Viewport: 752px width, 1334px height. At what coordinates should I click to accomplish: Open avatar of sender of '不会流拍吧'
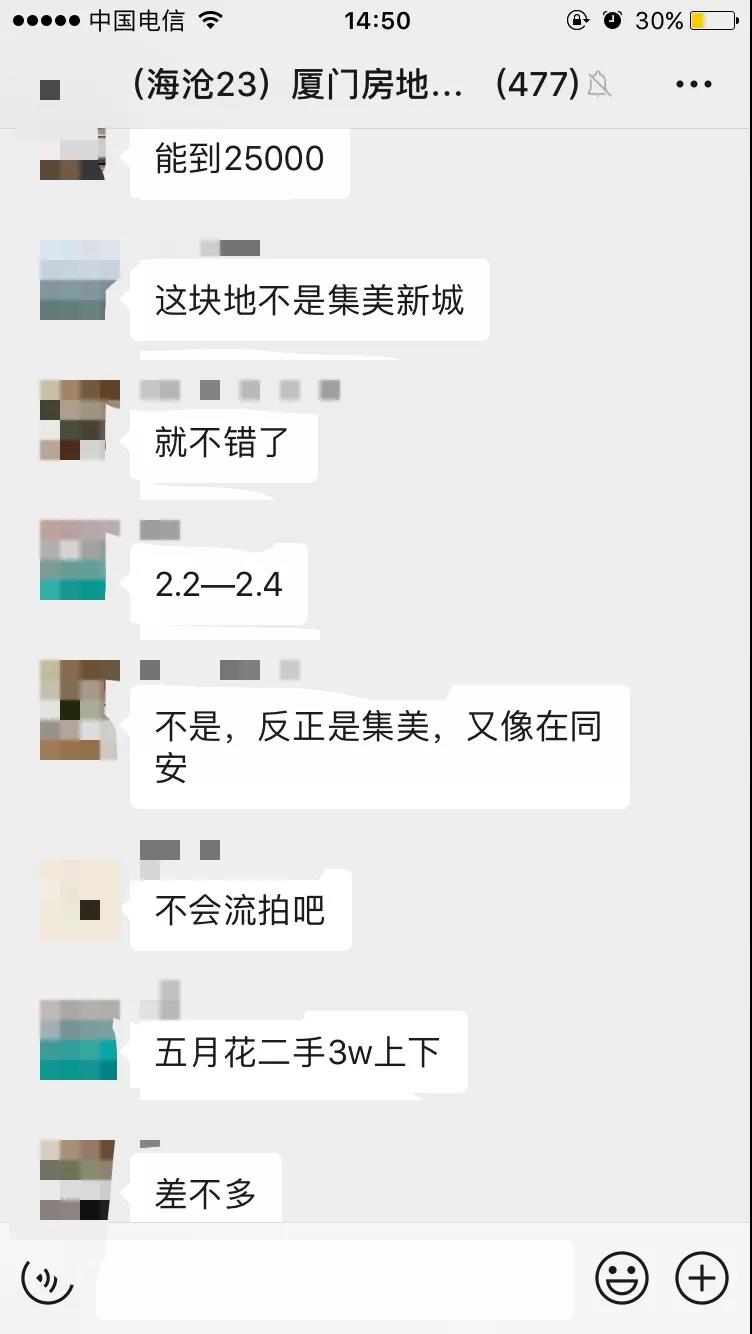tap(80, 900)
